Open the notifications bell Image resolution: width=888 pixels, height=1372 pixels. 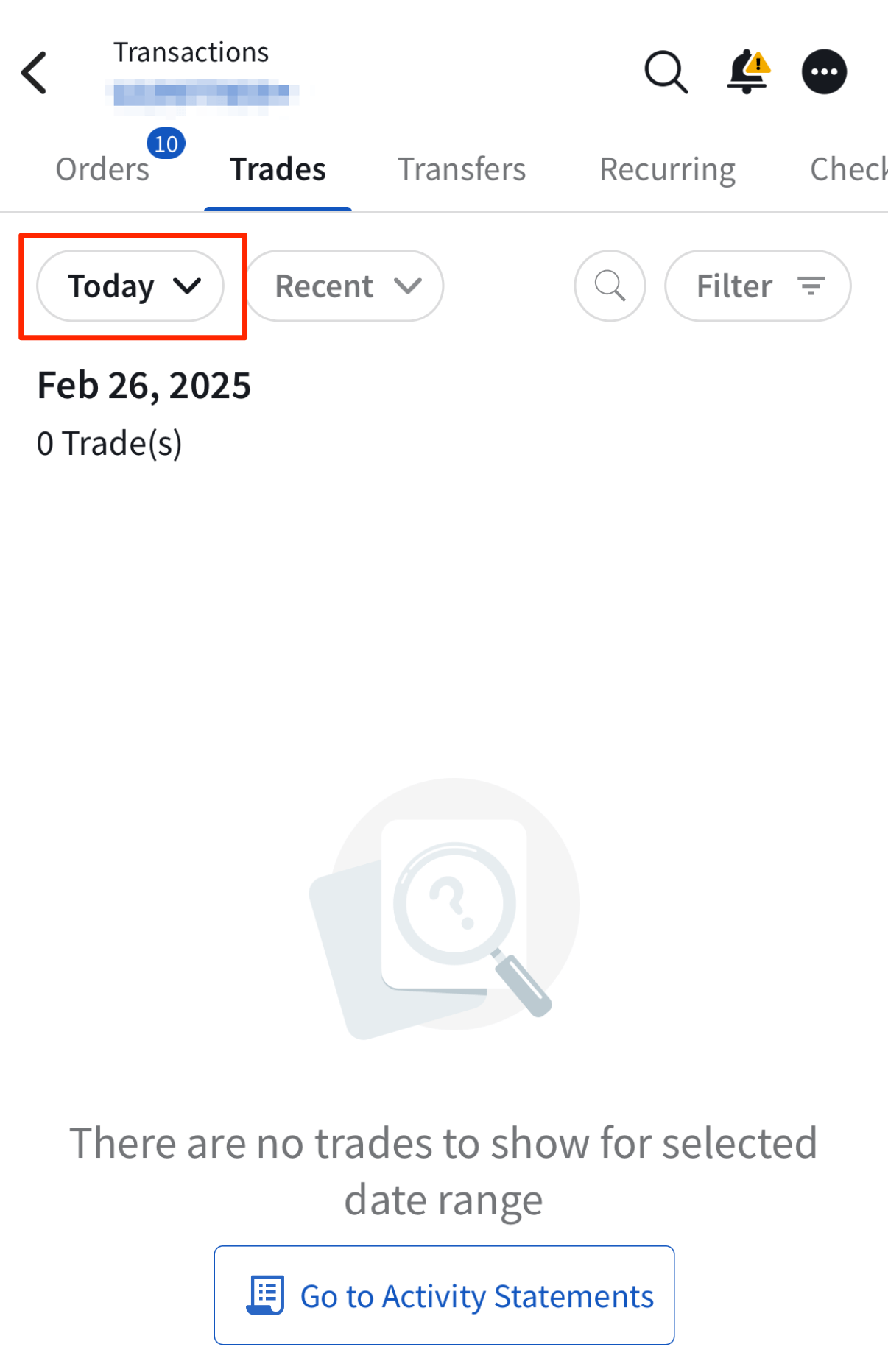(x=747, y=72)
